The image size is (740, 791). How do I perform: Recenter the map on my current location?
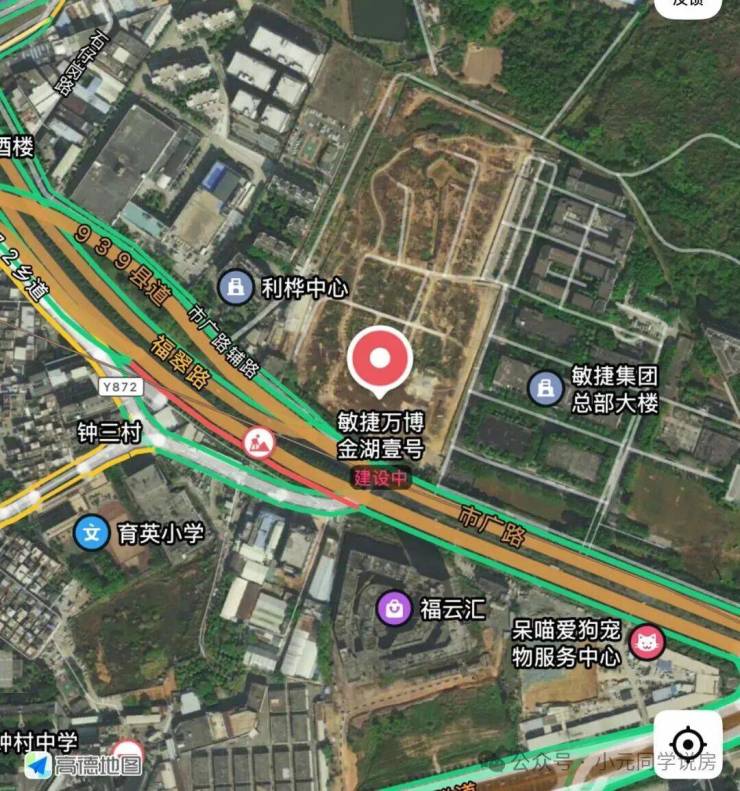click(x=687, y=744)
